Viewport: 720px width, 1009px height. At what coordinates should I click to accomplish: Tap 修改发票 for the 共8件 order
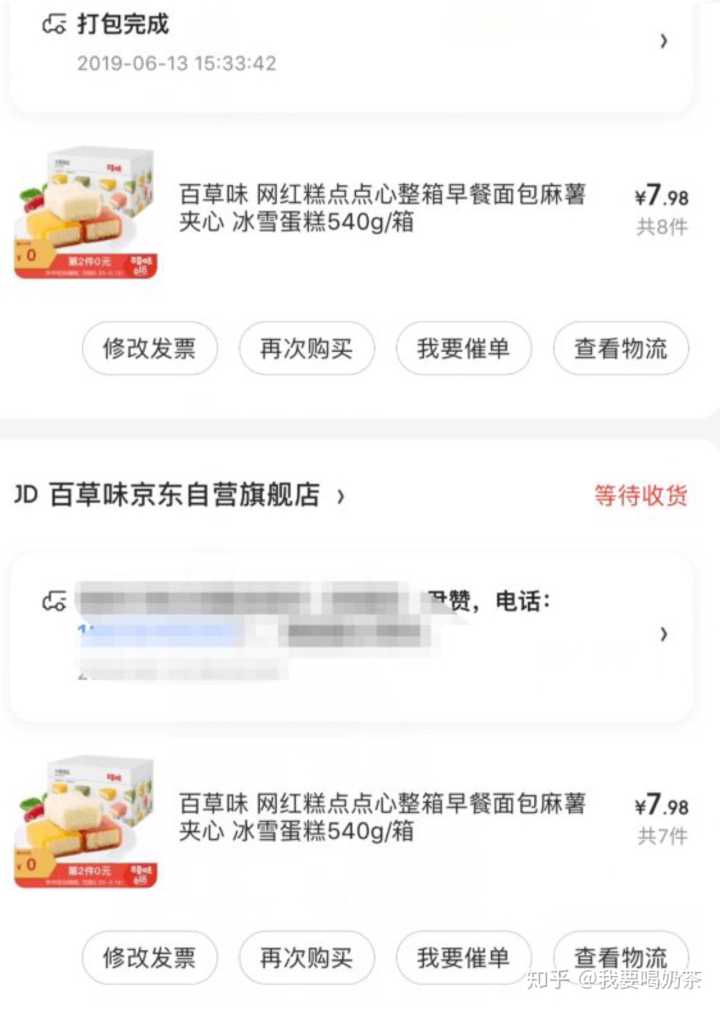pyautogui.click(x=149, y=348)
